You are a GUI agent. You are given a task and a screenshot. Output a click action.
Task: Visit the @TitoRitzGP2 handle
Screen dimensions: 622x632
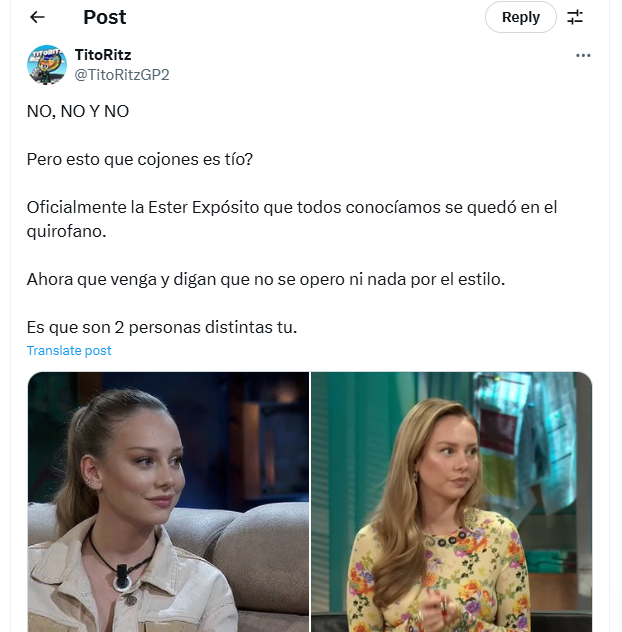click(122, 74)
